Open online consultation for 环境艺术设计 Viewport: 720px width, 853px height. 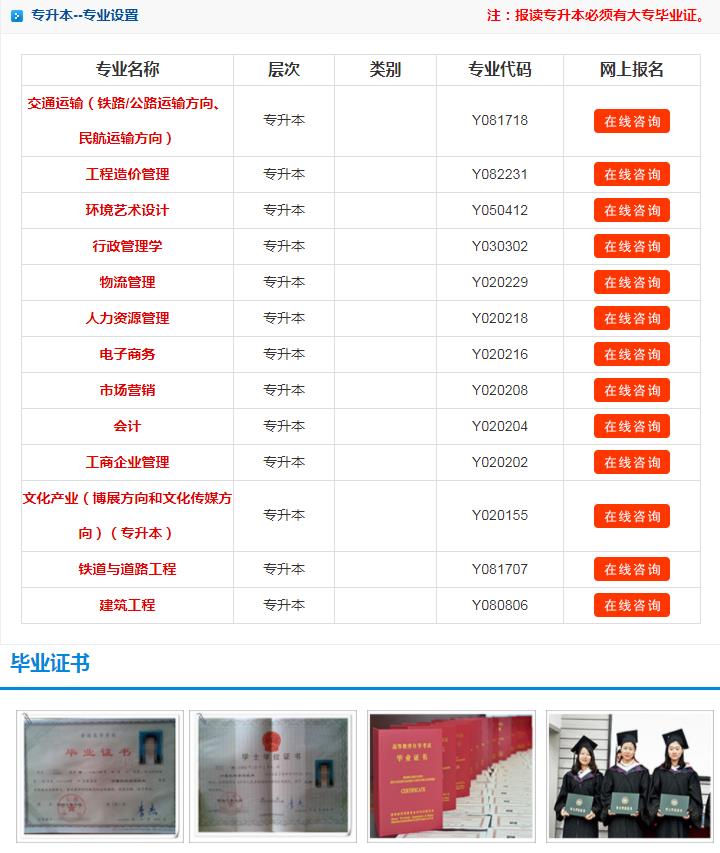point(631,210)
